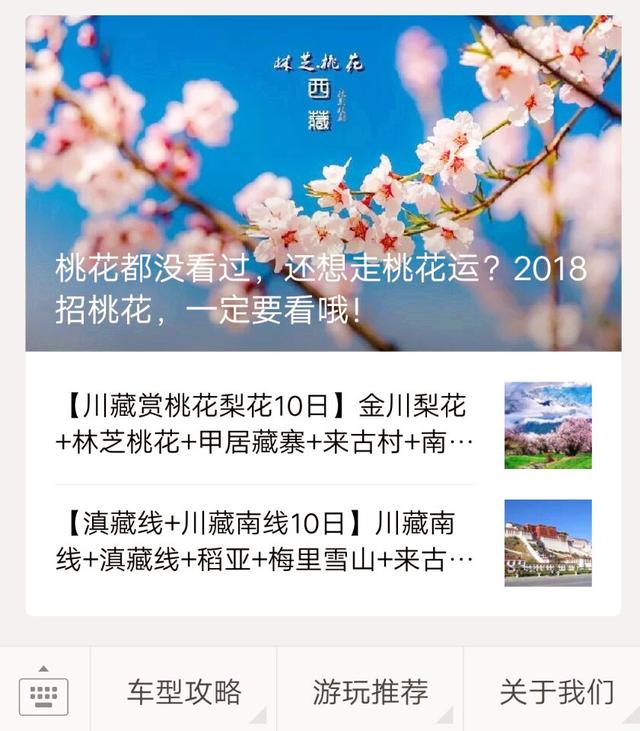Expand the 车型攻略 menu
The width and height of the screenshot is (640, 731).
tap(184, 691)
